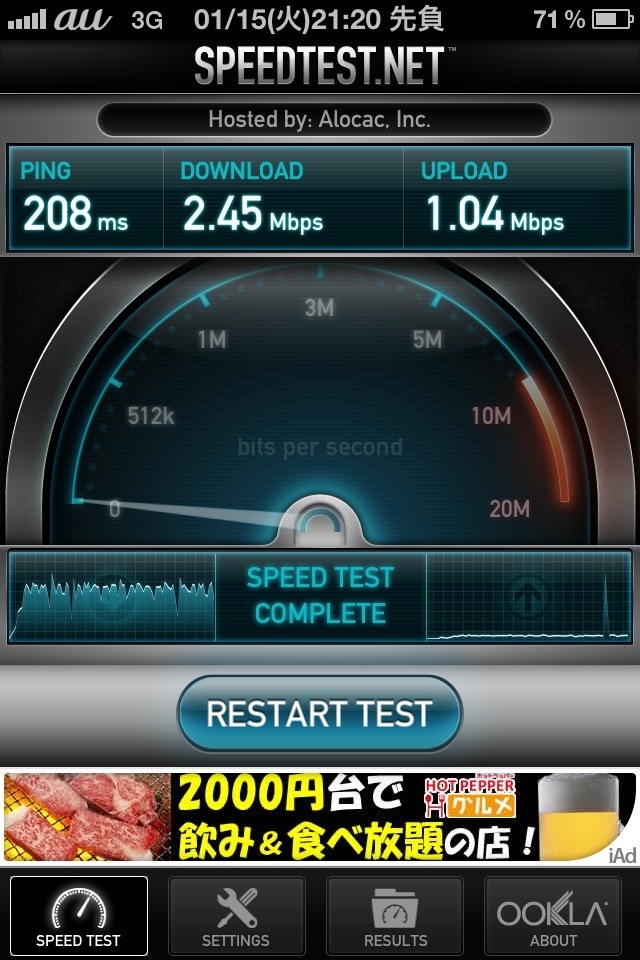Tap the Restart Test button
This screenshot has width=640, height=960.
click(319, 713)
